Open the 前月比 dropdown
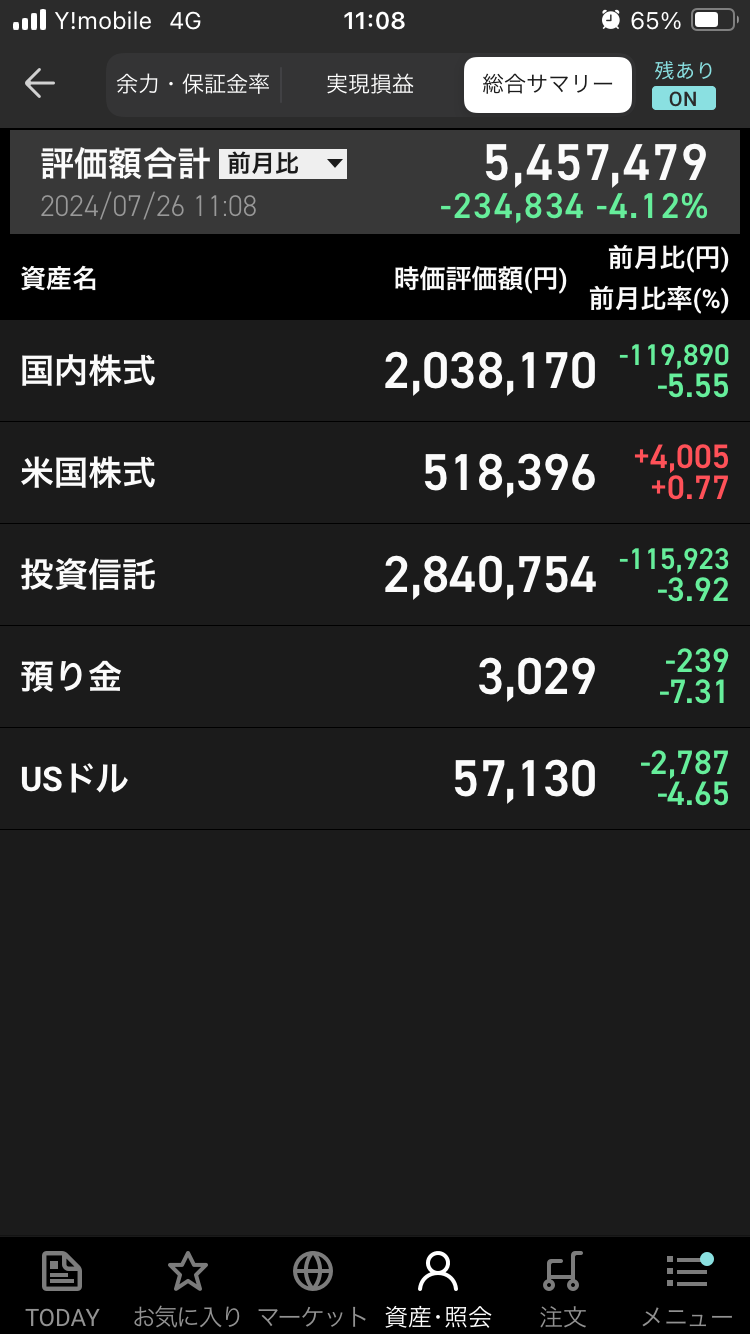Viewport: 750px width, 1334px height. [x=283, y=164]
